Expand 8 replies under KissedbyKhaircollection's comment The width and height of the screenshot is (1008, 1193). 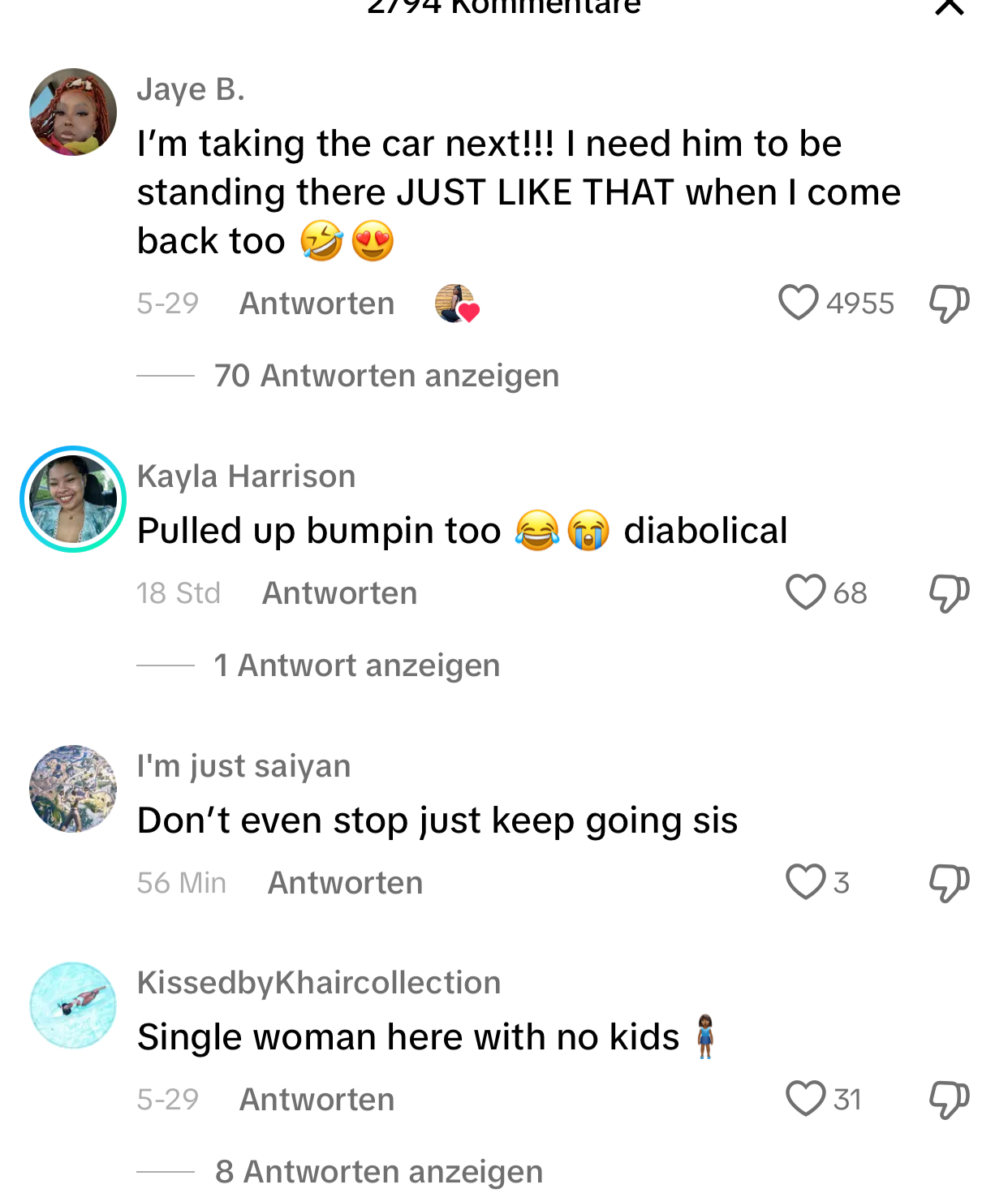[x=378, y=1172]
